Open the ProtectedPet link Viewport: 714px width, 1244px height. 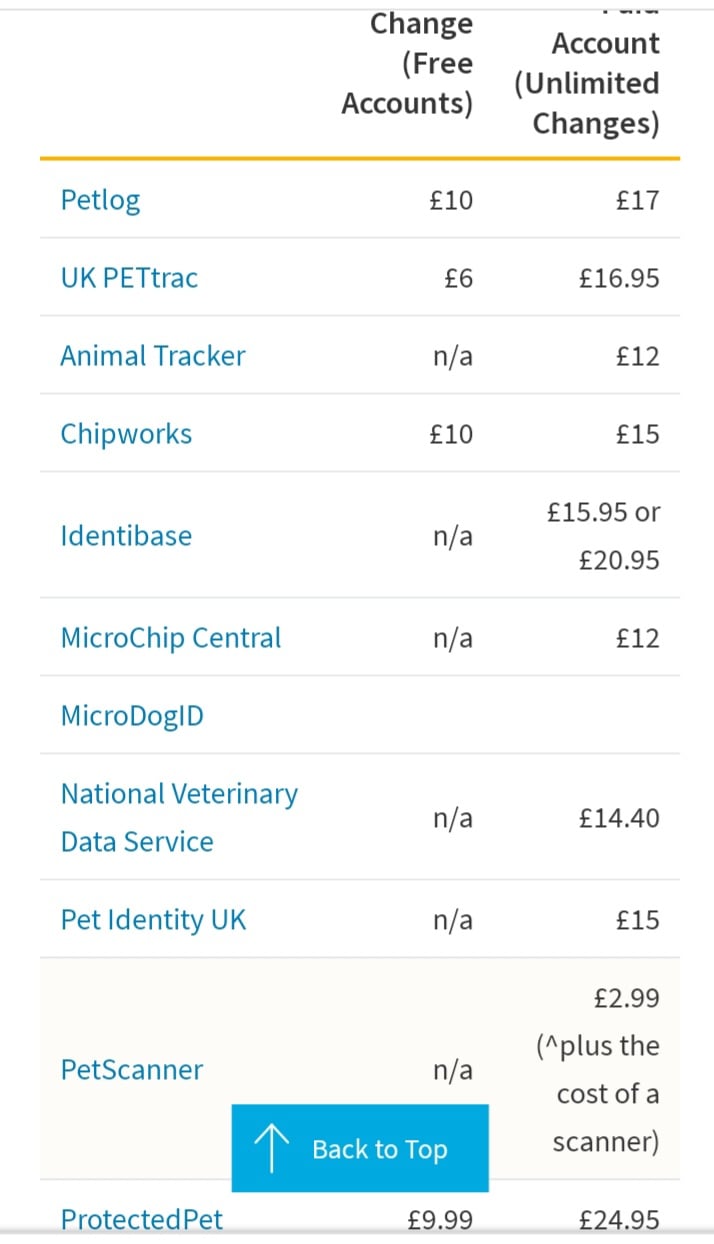[x=142, y=1220]
